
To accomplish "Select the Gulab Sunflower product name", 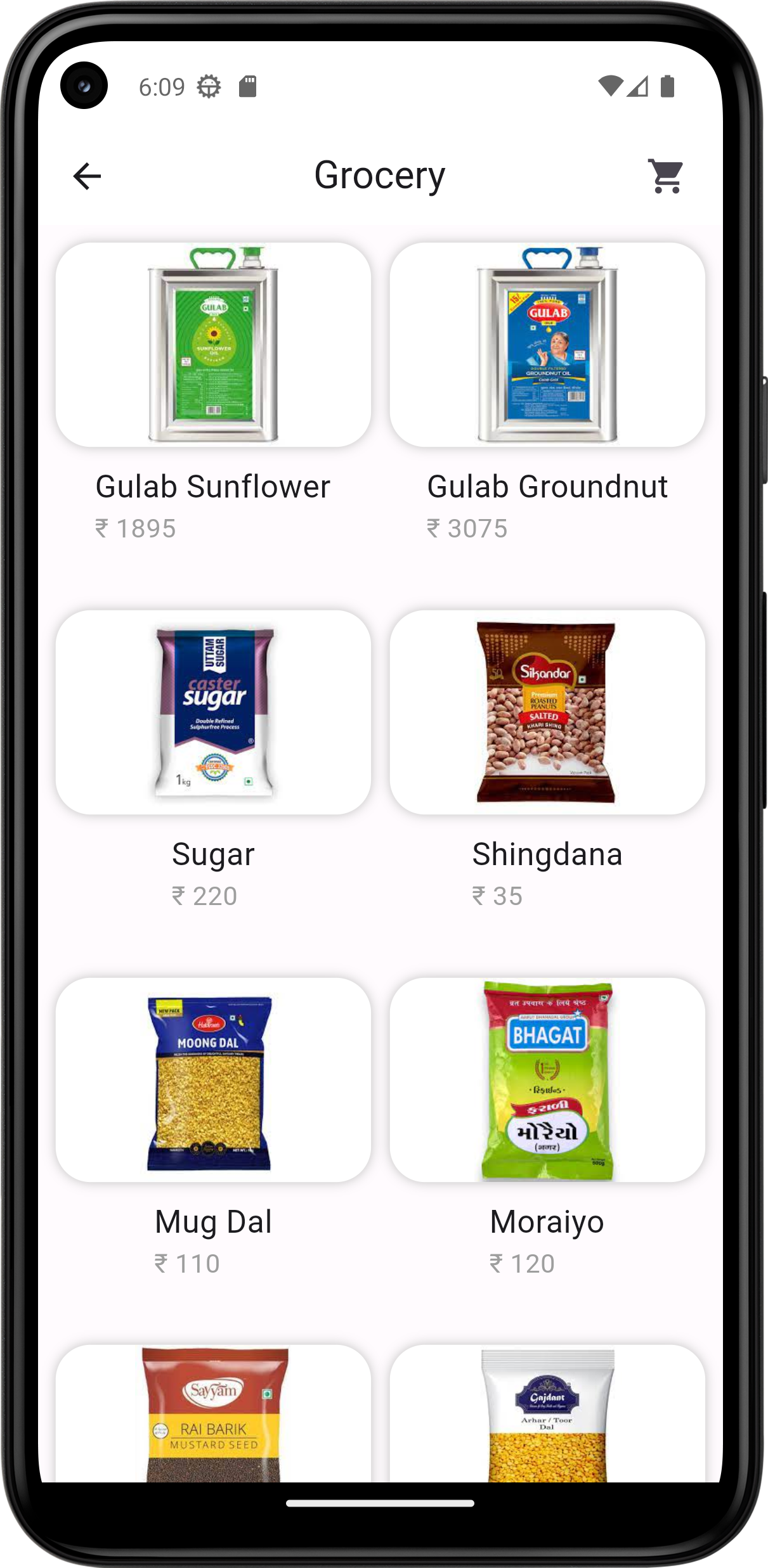I will [212, 486].
